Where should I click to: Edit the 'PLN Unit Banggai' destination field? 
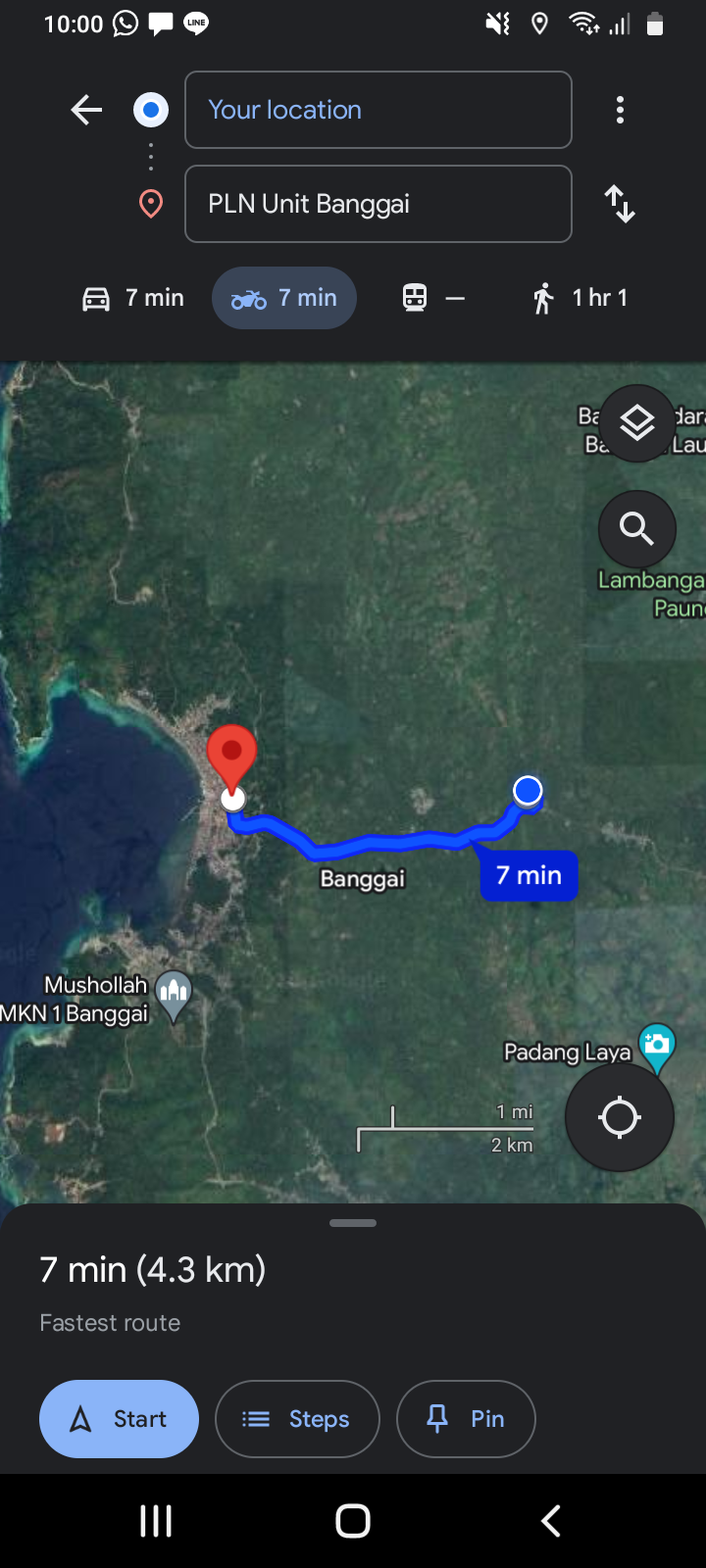point(378,204)
